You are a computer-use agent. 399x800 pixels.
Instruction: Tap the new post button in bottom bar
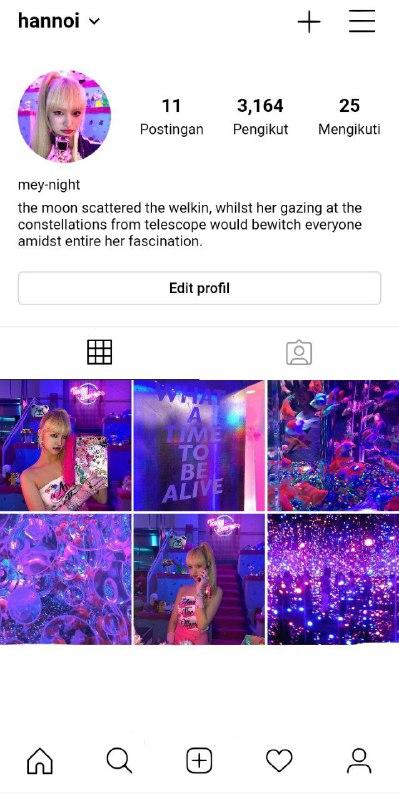tap(200, 761)
